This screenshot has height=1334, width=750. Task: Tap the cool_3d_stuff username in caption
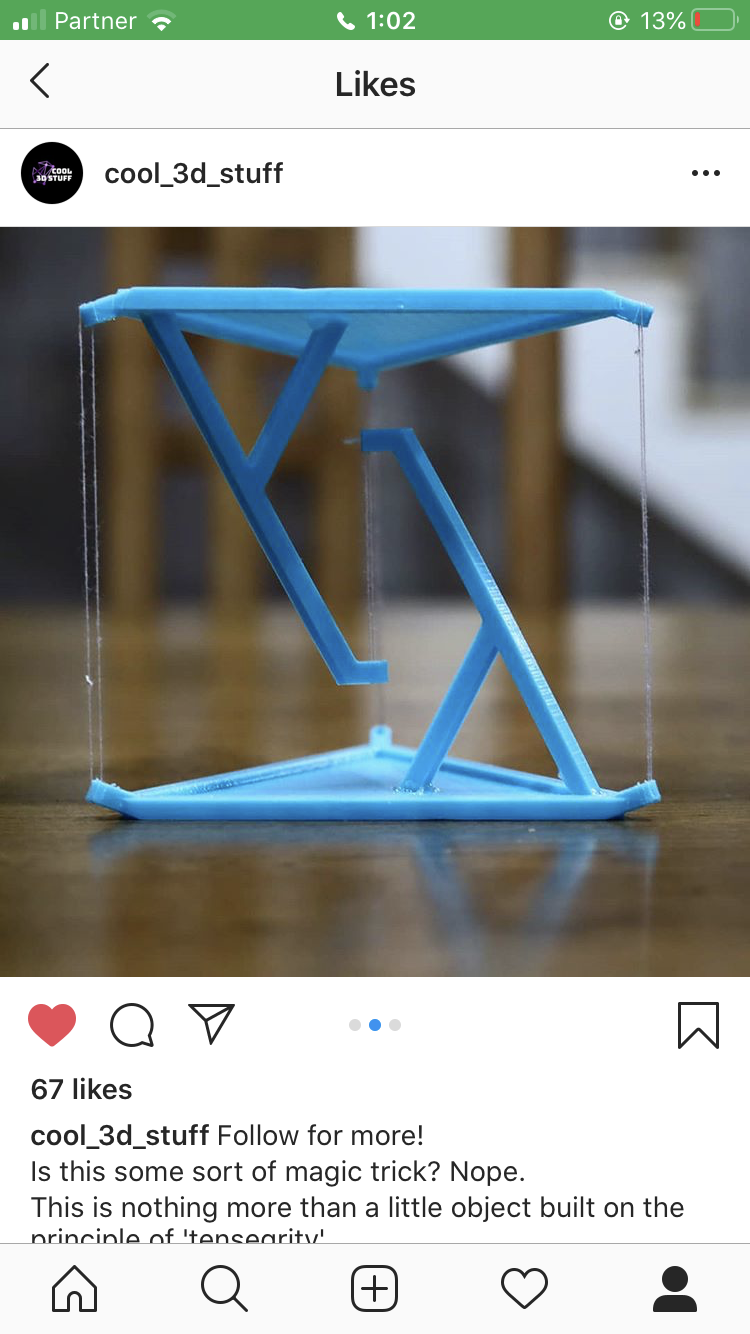[120, 1136]
